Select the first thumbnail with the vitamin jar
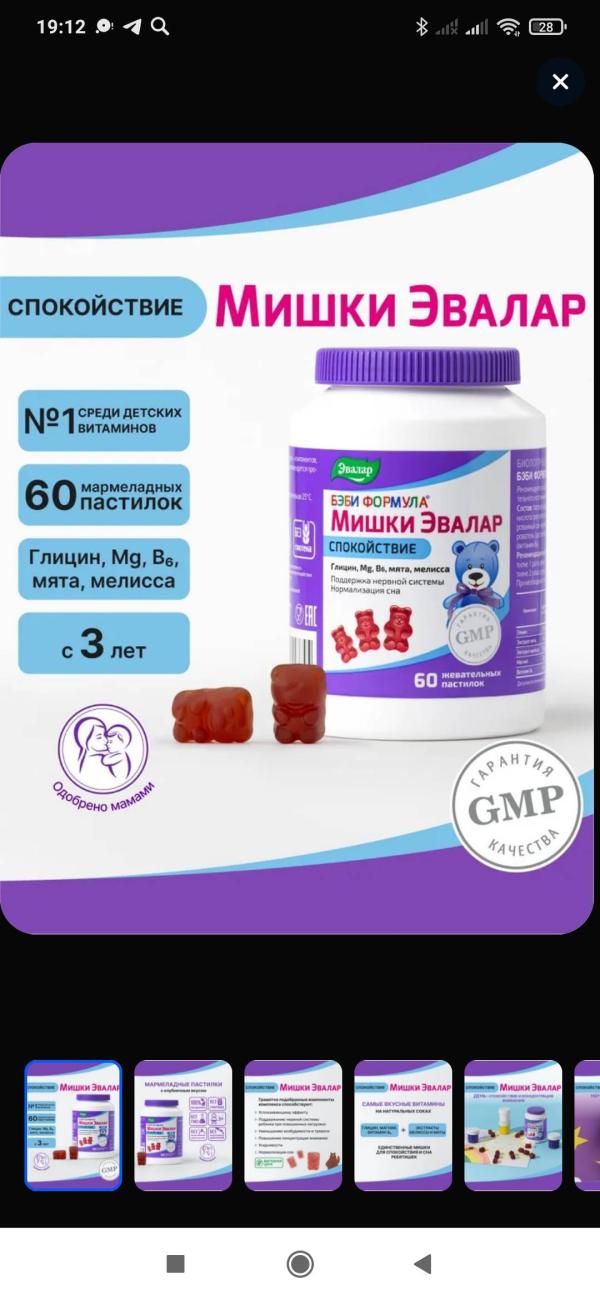 point(73,1125)
